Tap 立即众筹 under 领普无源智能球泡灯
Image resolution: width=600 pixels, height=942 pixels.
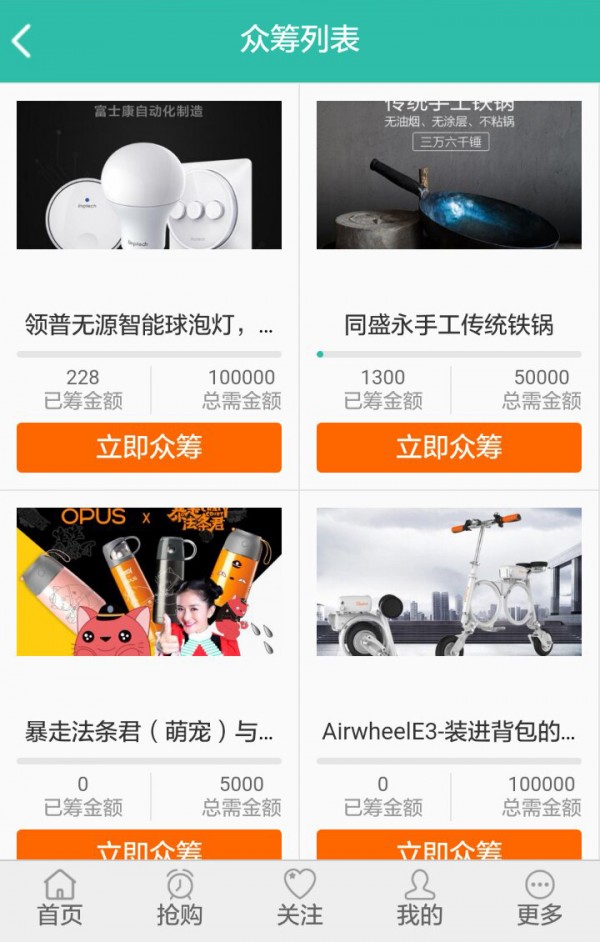point(149,447)
